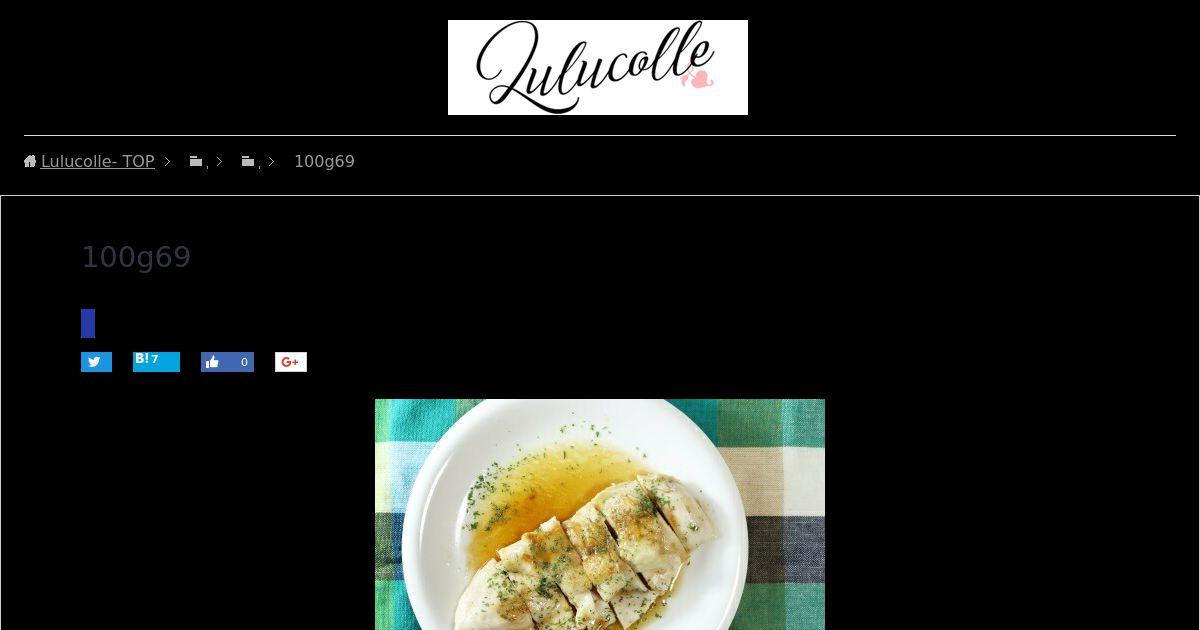Open the first folder breadcrumb link
1200x630 pixels.
click(x=198, y=162)
